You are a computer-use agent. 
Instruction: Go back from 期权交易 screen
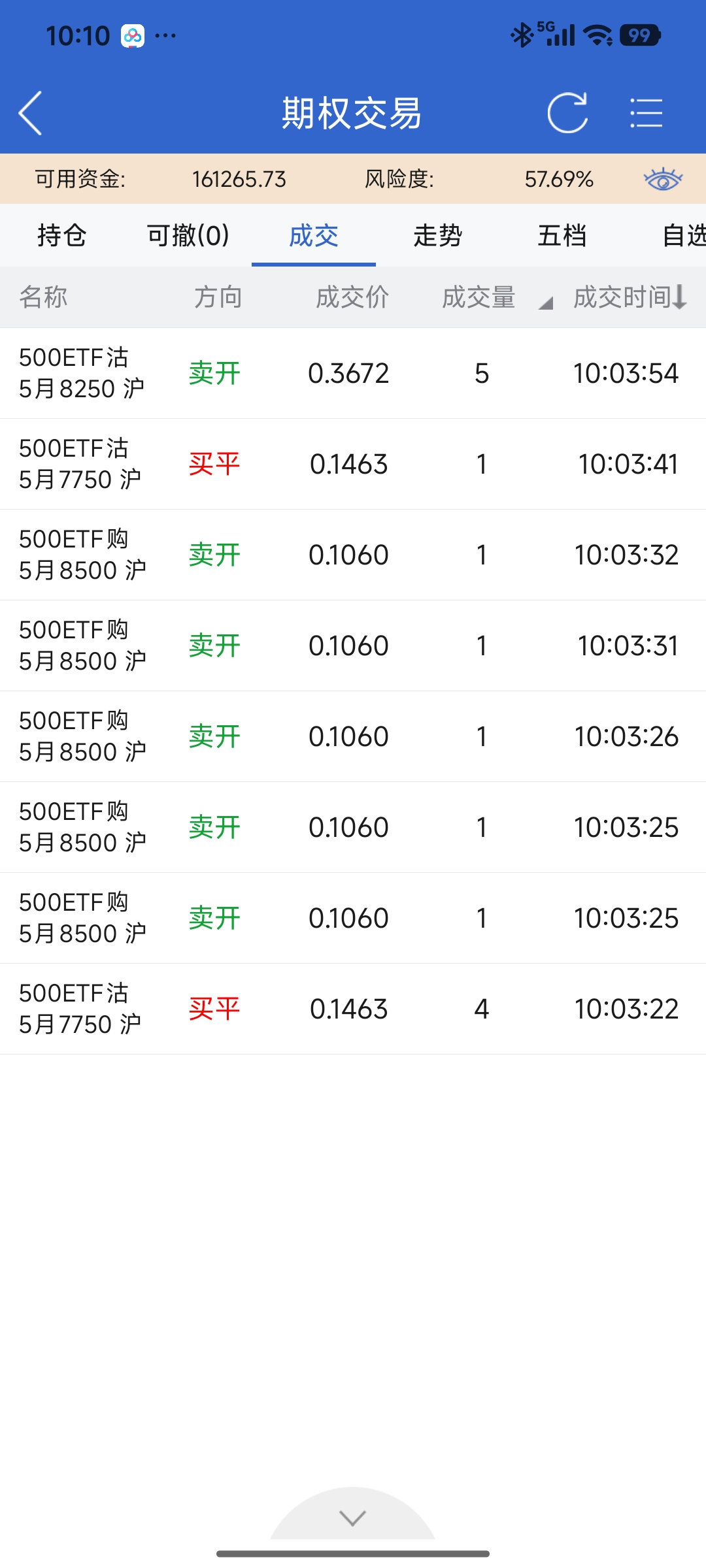[x=31, y=113]
